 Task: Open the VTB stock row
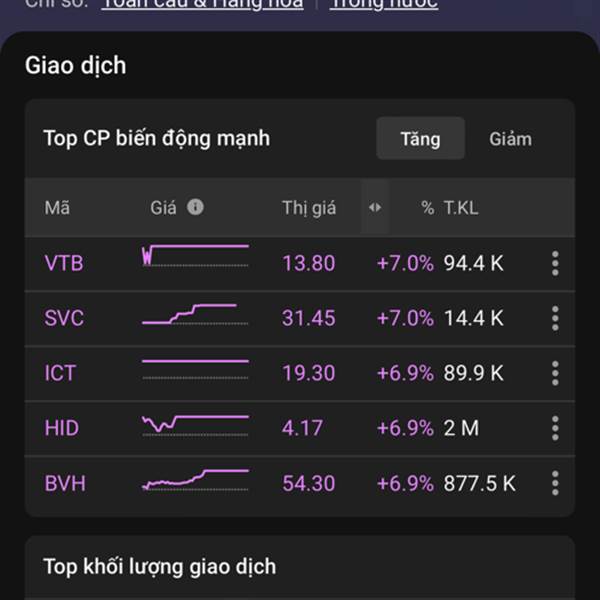pyautogui.click(x=64, y=264)
